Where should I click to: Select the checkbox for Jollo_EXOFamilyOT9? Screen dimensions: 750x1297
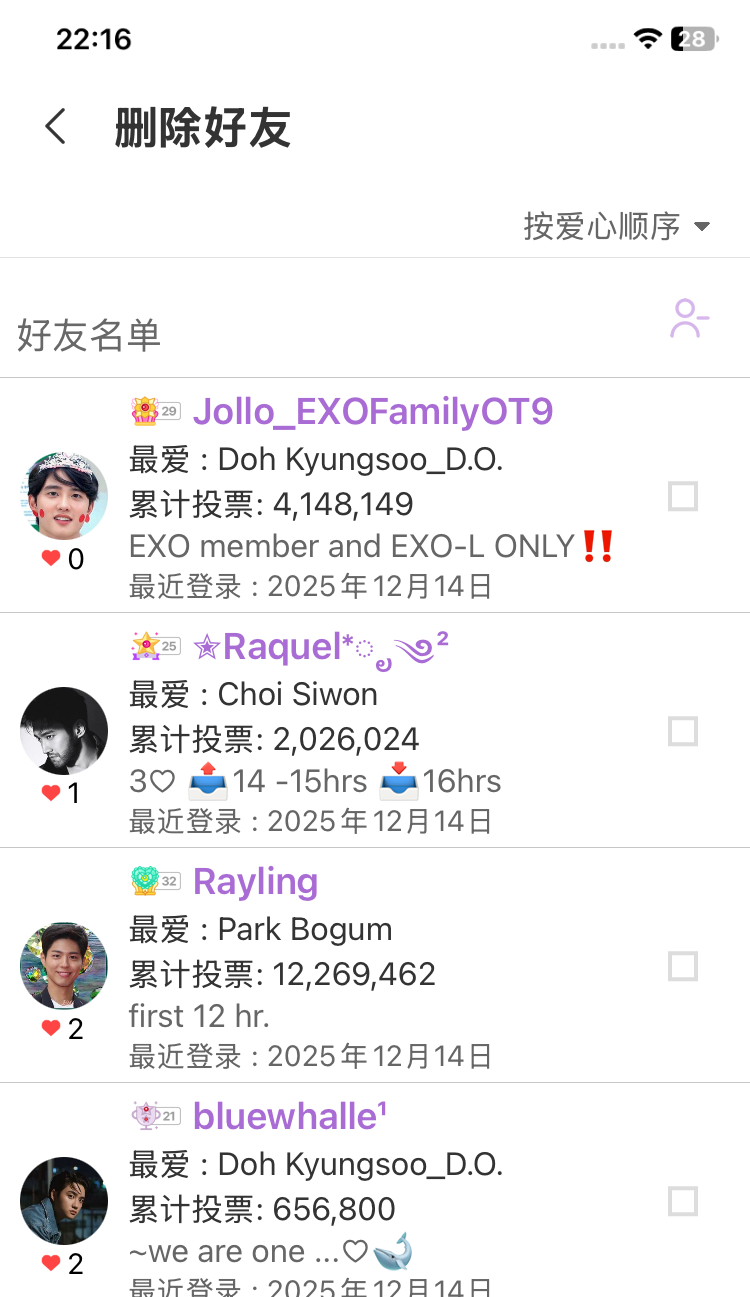tap(683, 495)
